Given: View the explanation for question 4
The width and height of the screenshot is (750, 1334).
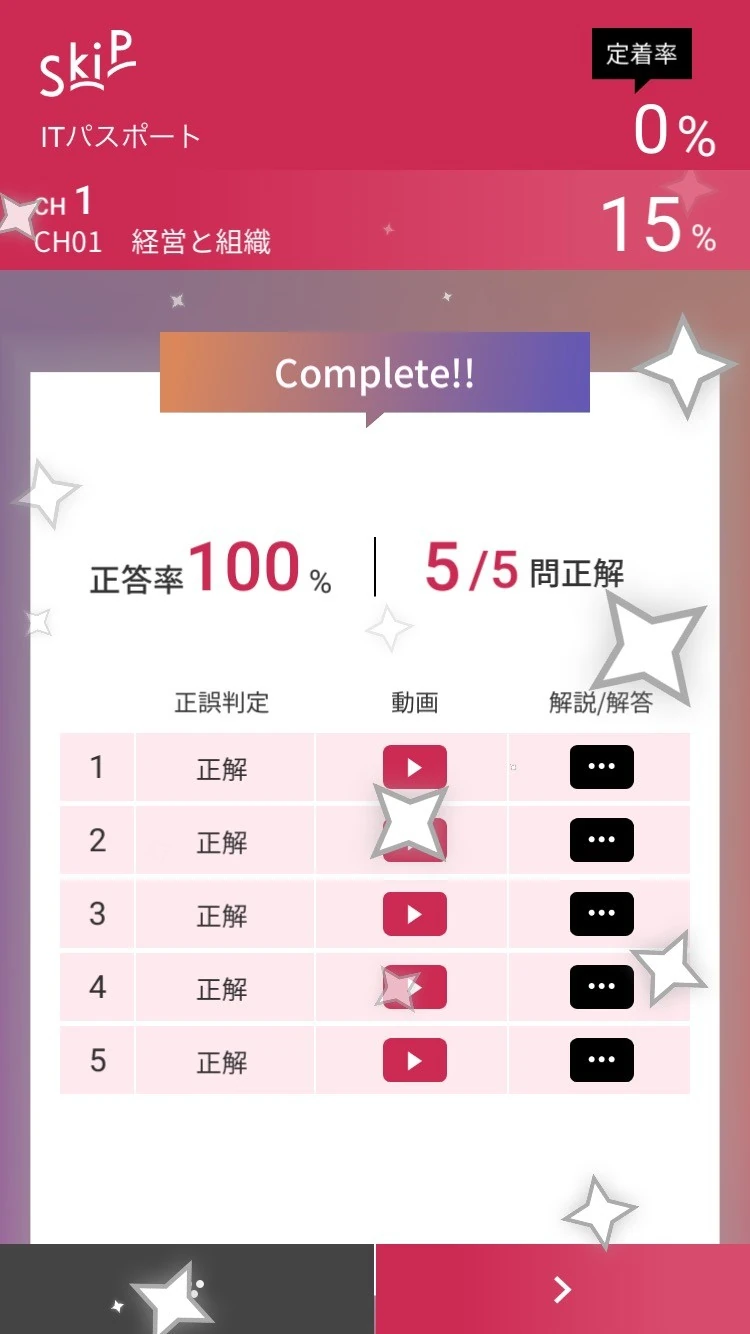Looking at the screenshot, I should click(x=601, y=987).
